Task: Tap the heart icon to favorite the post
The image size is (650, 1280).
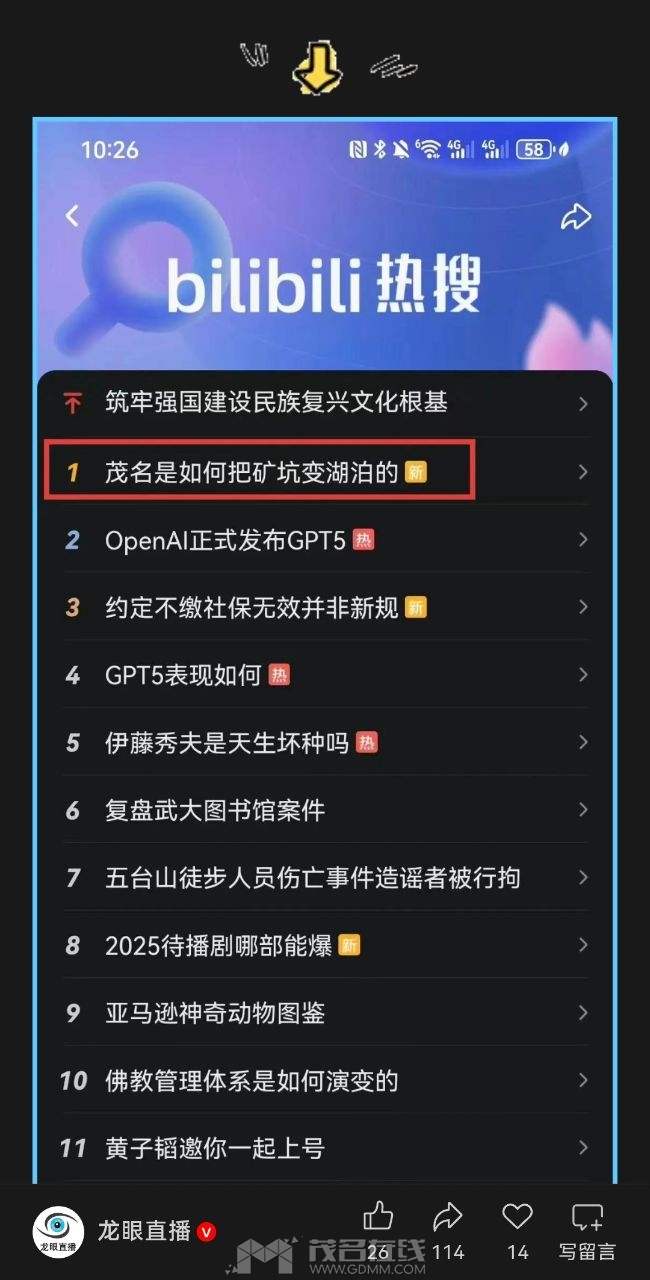Action: (517, 1217)
